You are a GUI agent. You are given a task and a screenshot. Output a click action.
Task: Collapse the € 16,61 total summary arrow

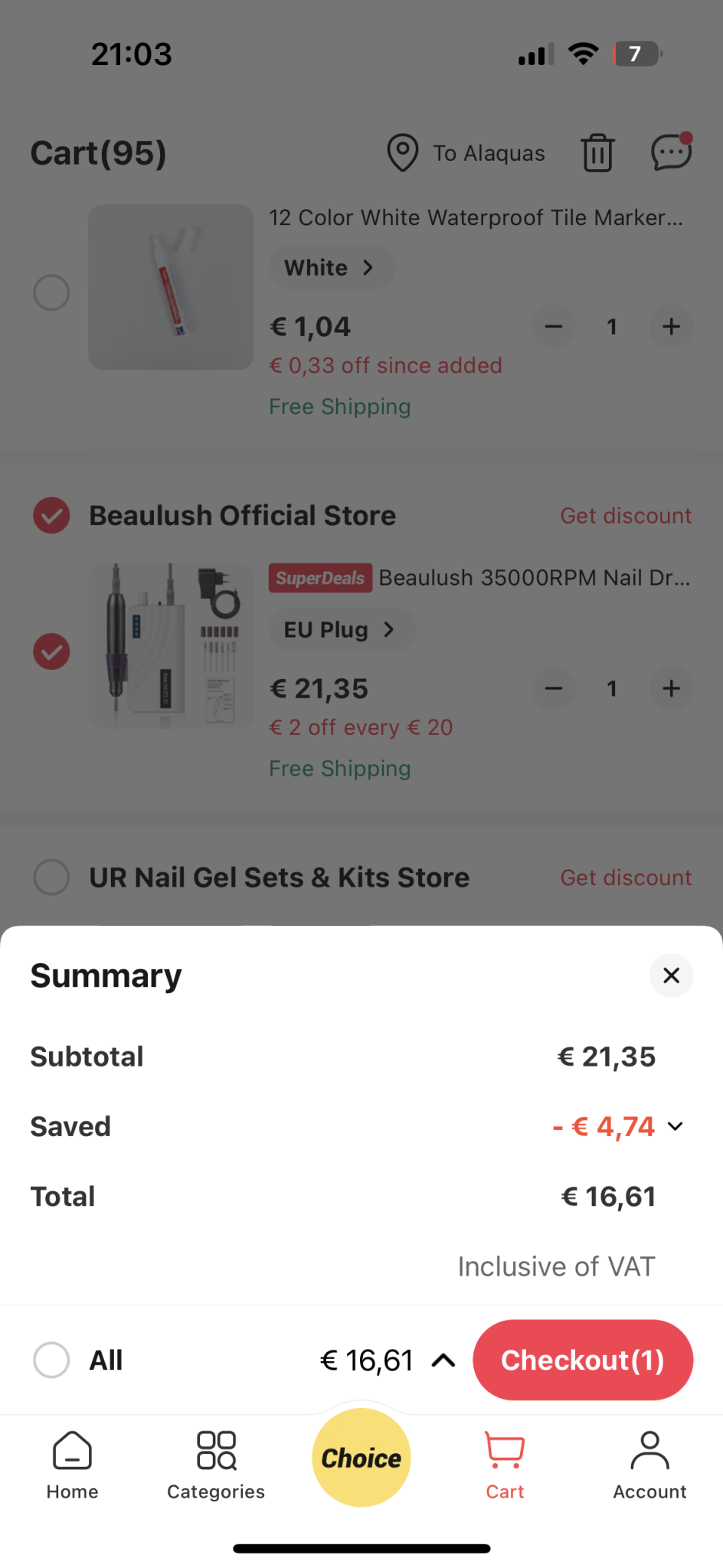tap(443, 1361)
